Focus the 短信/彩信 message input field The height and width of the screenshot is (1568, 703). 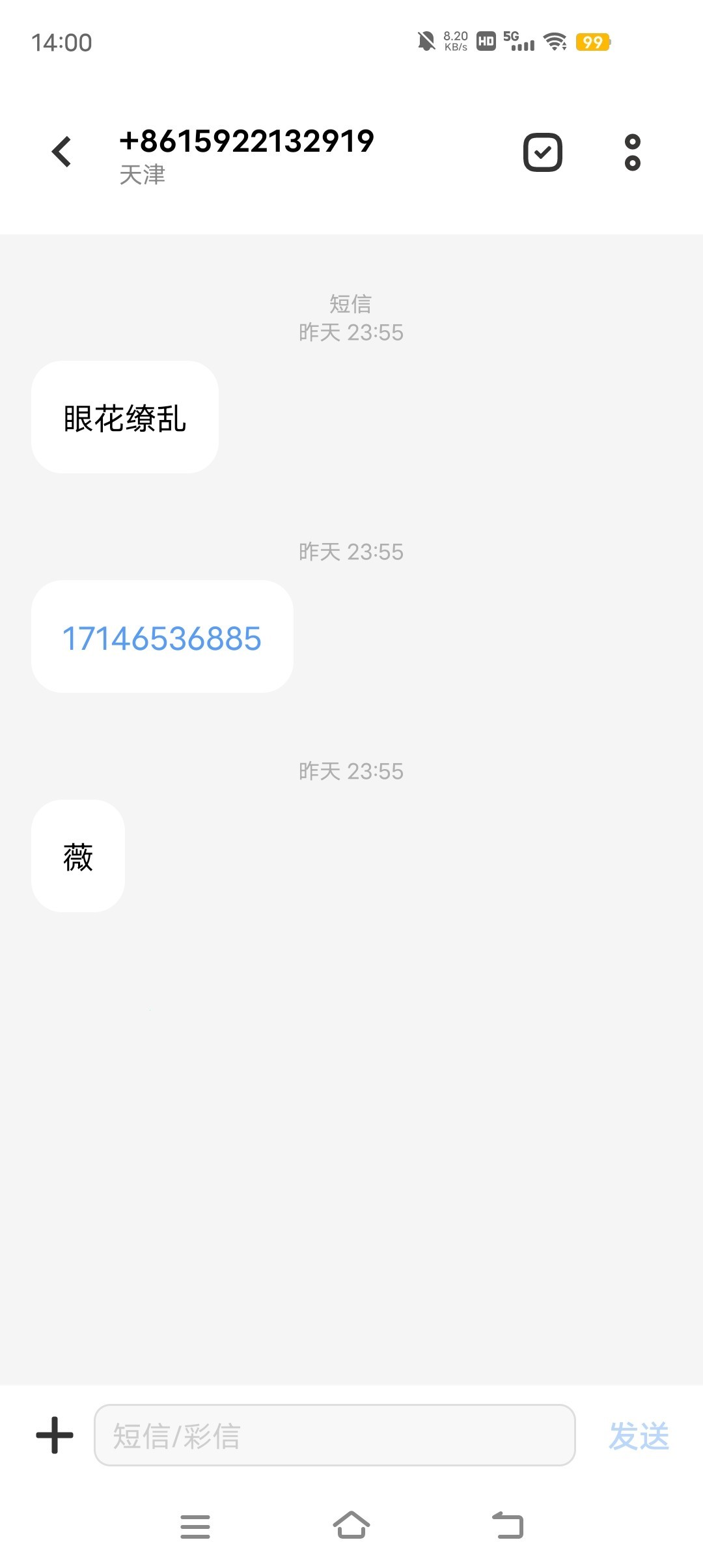(335, 1435)
